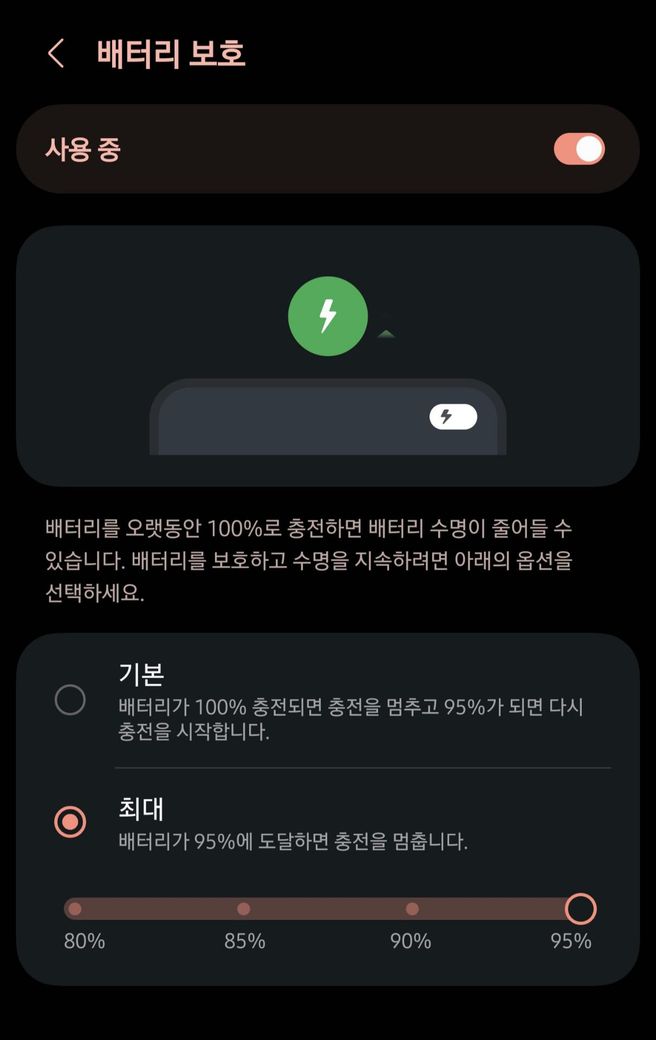656x1040 pixels.
Task: Set charge limit to 90% on slider
Action: [x=412, y=909]
